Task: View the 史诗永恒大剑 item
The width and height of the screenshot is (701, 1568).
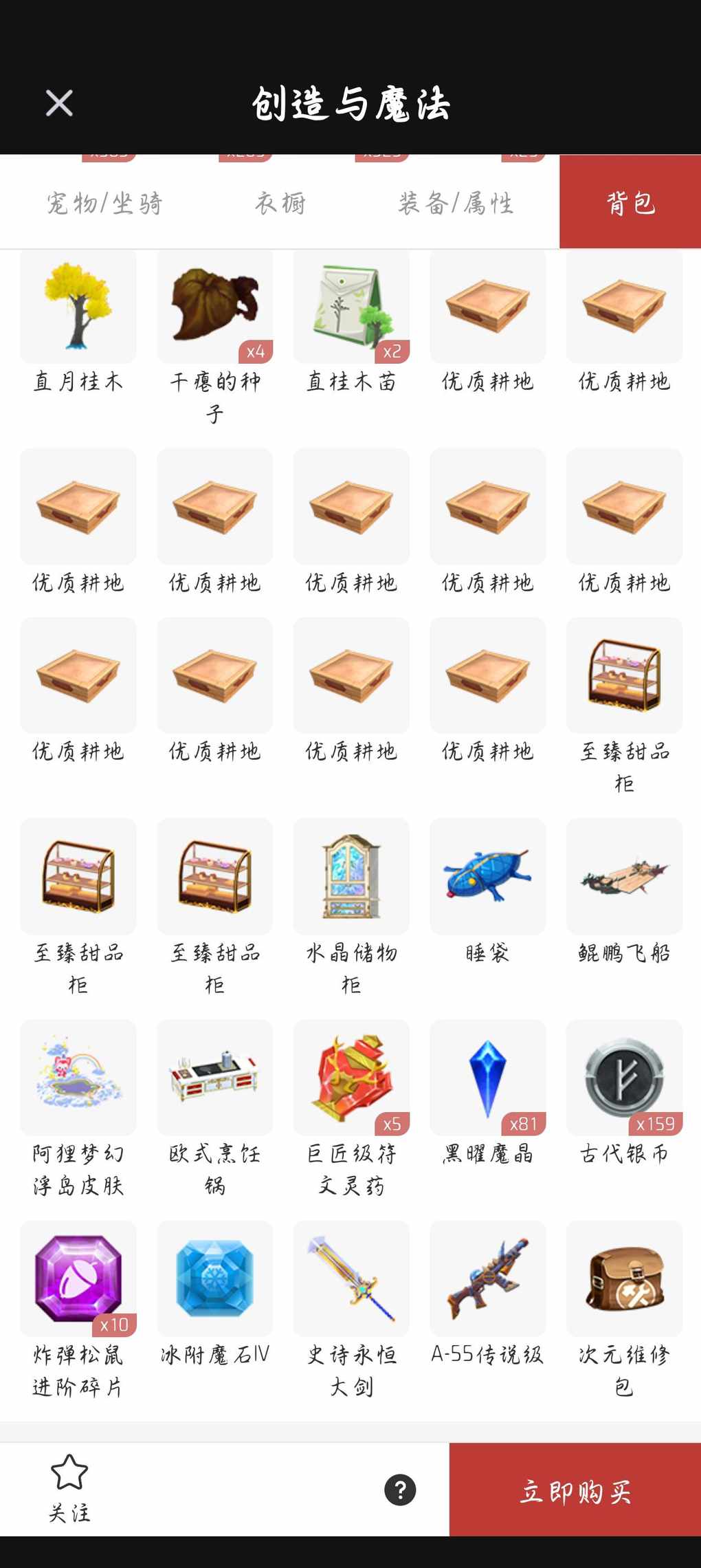Action: pos(351,1279)
